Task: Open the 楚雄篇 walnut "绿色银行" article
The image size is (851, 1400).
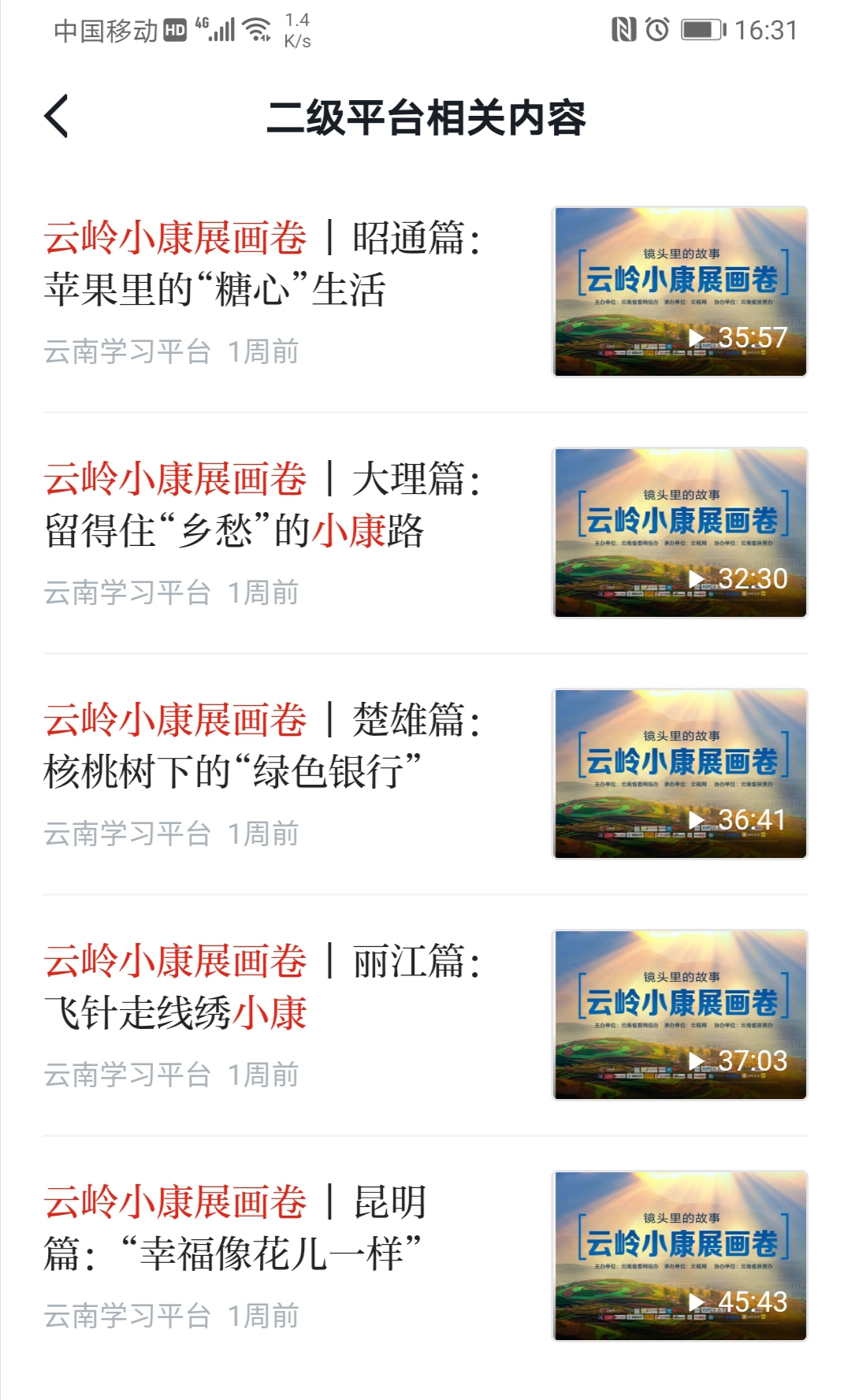Action: (x=262, y=745)
